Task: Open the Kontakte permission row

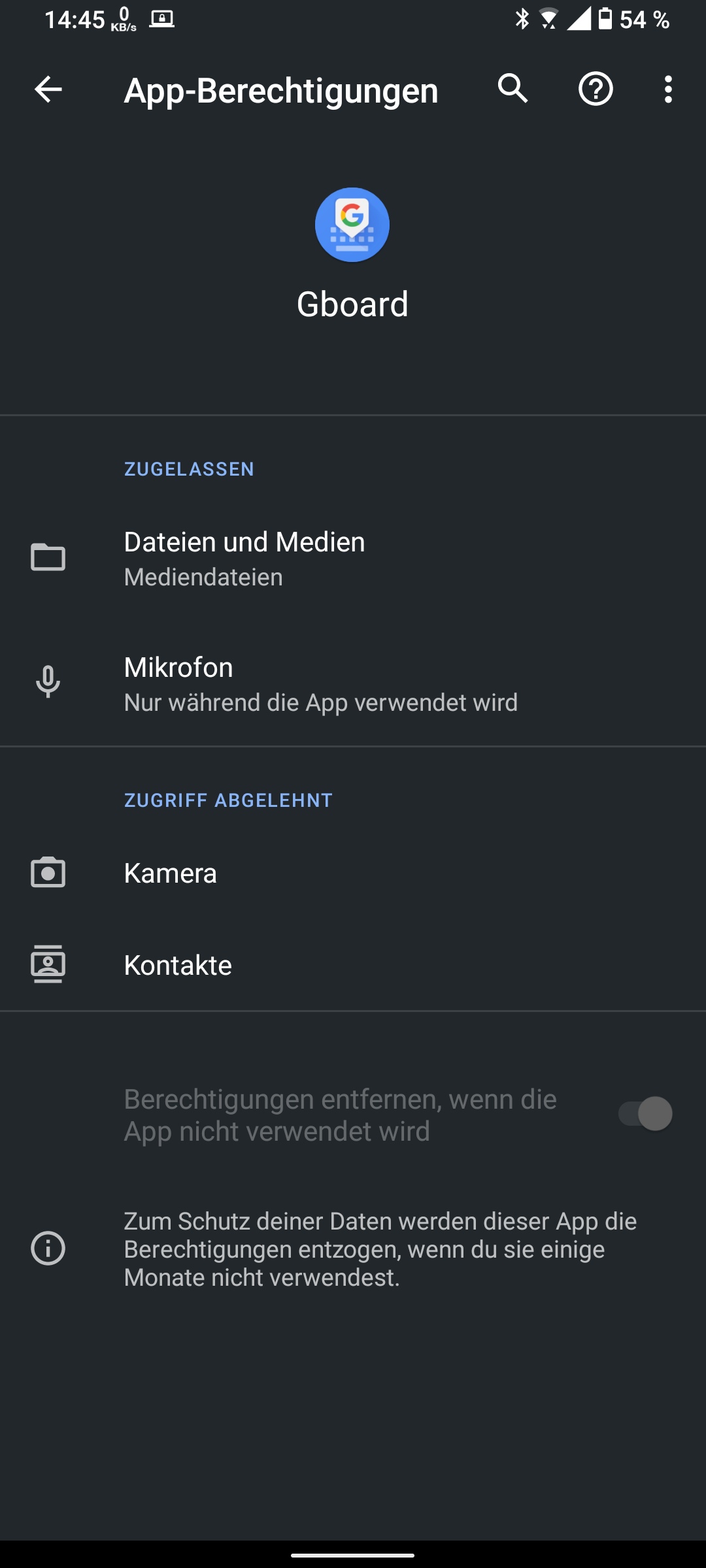Action: coord(353,965)
